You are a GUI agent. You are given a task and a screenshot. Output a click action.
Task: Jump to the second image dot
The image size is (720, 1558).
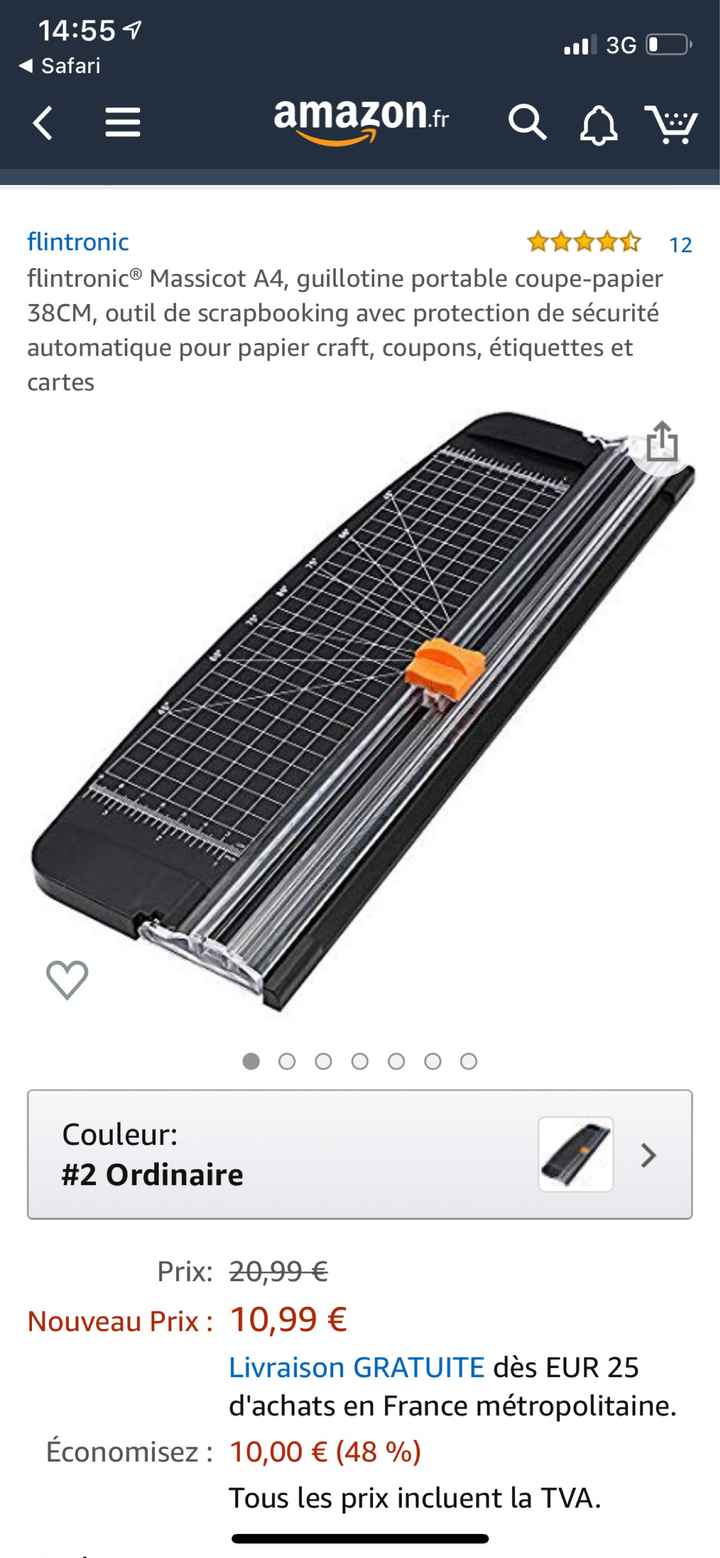click(x=287, y=1061)
